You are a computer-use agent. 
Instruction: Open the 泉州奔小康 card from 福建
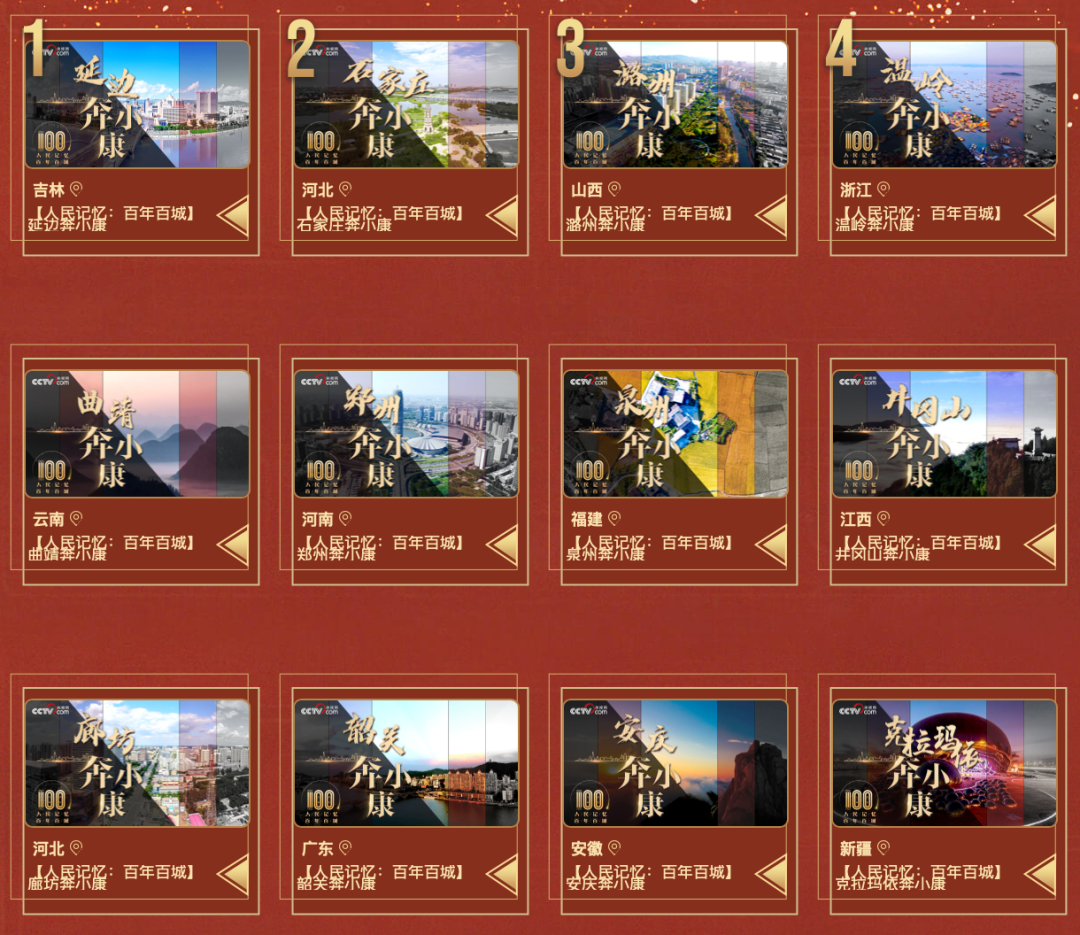675,434
